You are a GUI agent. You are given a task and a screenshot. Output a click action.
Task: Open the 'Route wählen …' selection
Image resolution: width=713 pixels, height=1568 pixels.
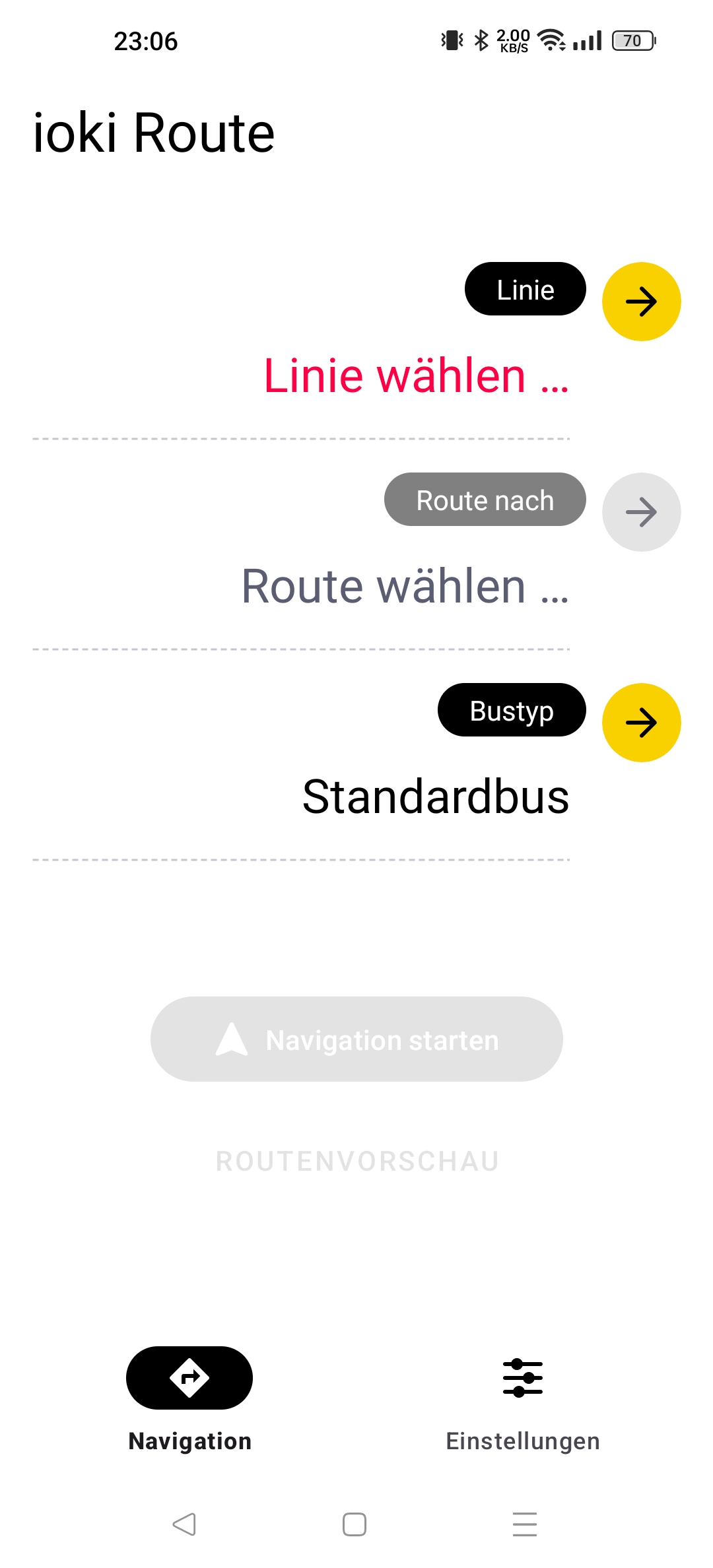405,587
